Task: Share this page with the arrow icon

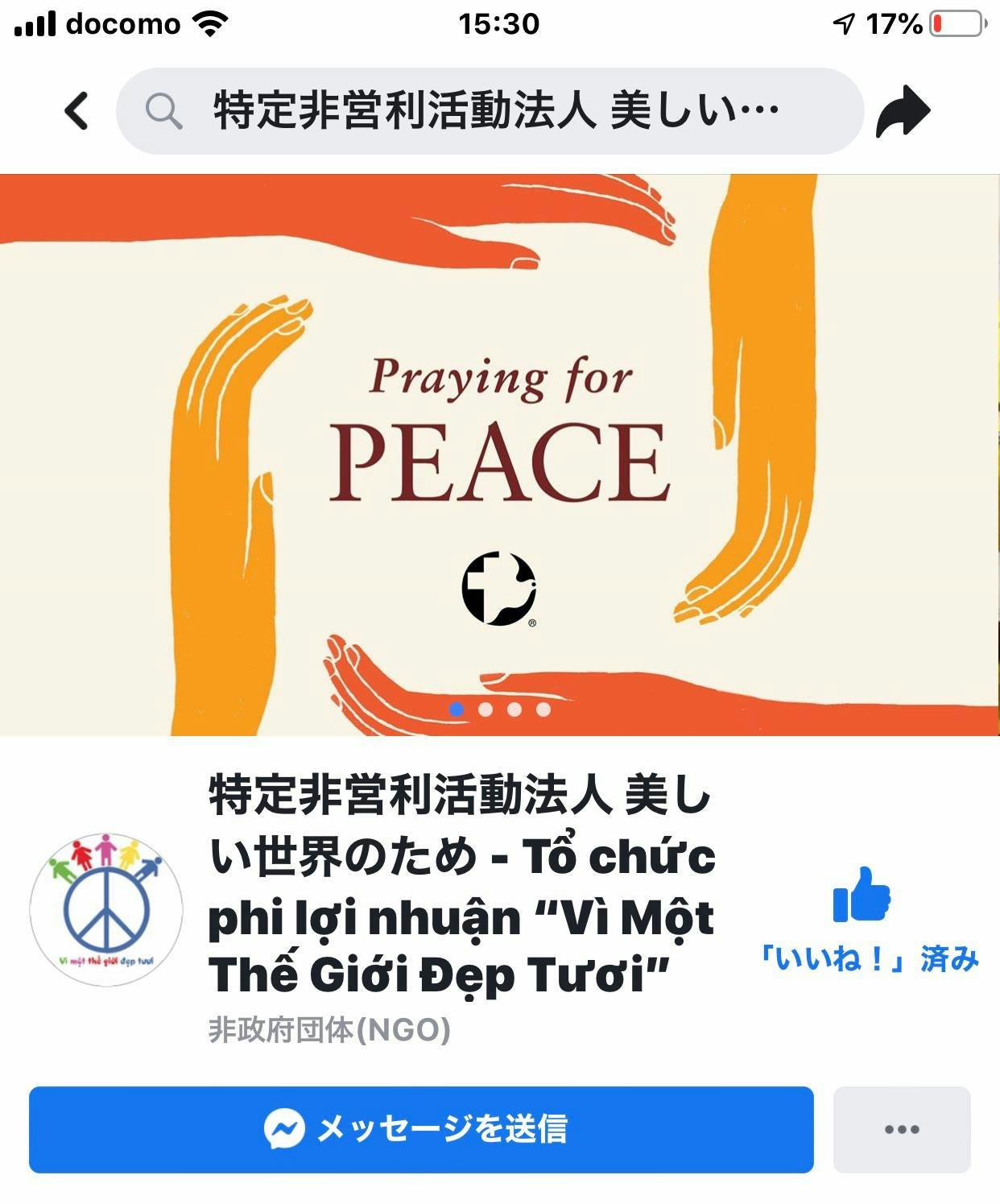Action: click(903, 111)
